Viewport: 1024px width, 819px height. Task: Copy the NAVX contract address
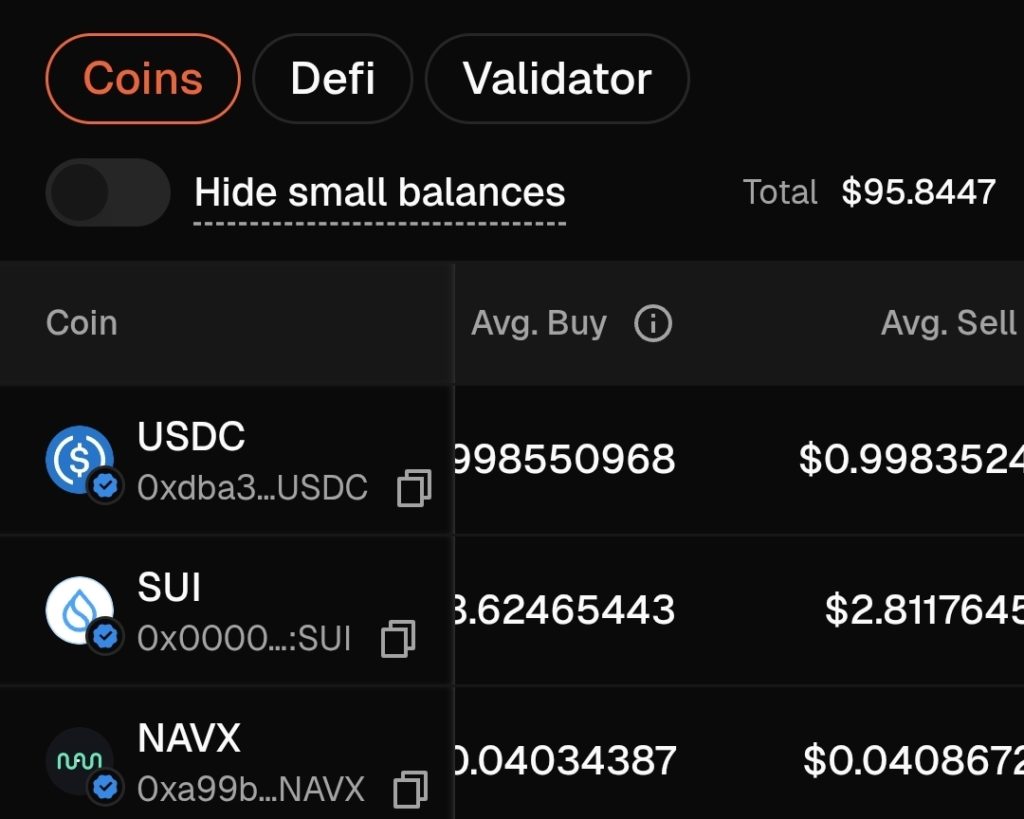410,789
